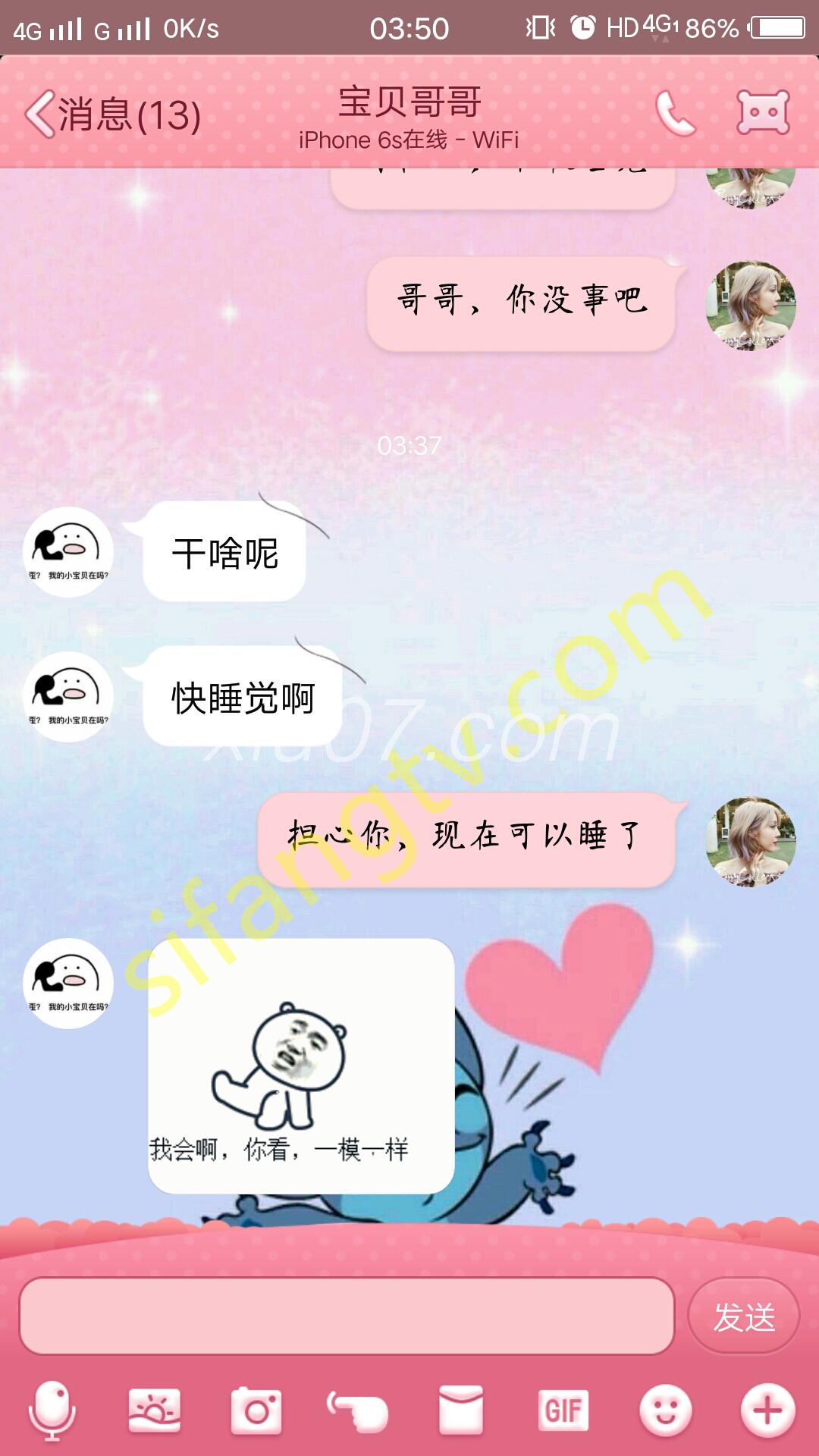Open the 我会啊 meme sticker image
The width and height of the screenshot is (819, 1456).
(301, 1065)
